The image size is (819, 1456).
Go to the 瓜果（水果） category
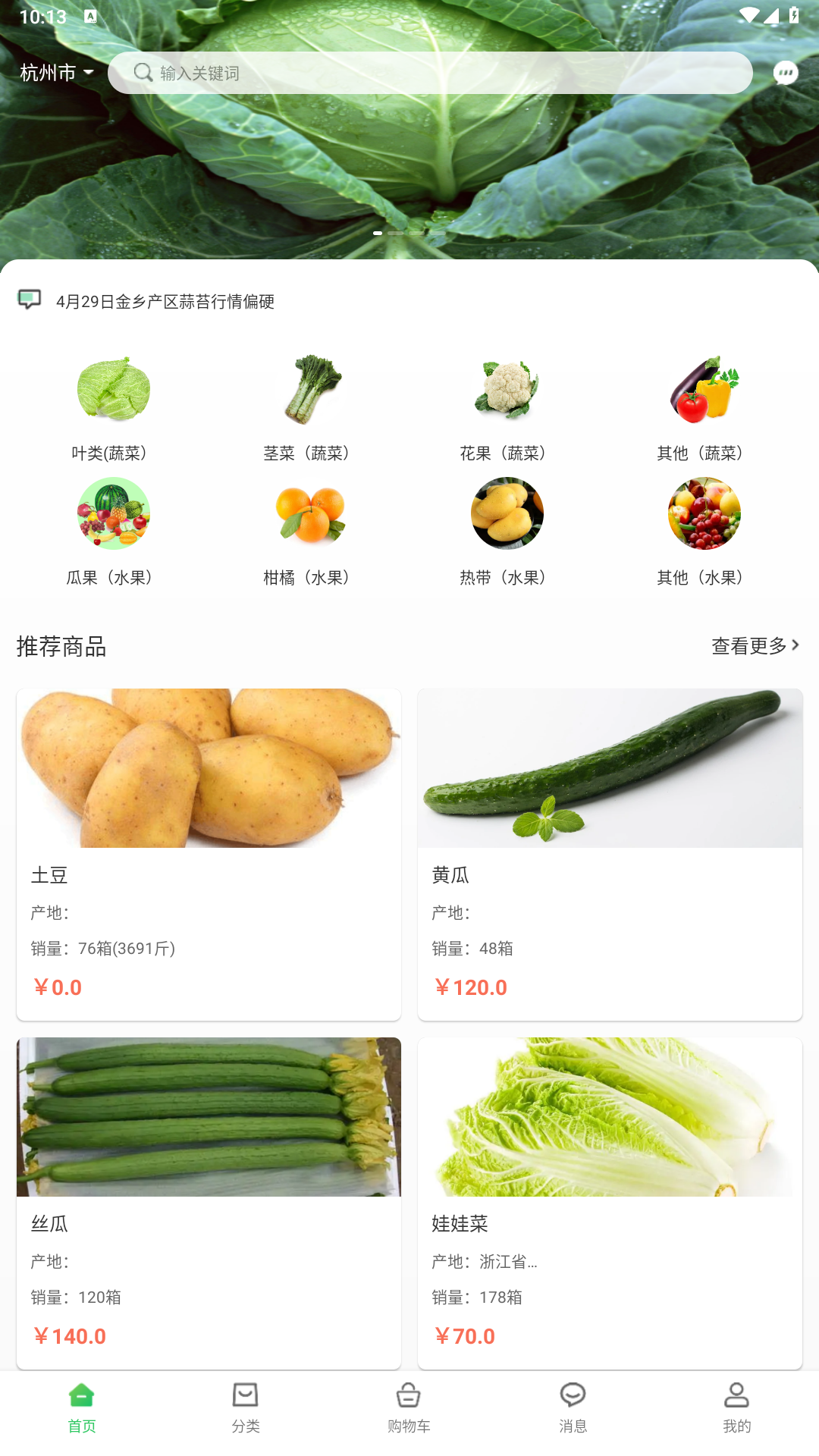(x=113, y=532)
